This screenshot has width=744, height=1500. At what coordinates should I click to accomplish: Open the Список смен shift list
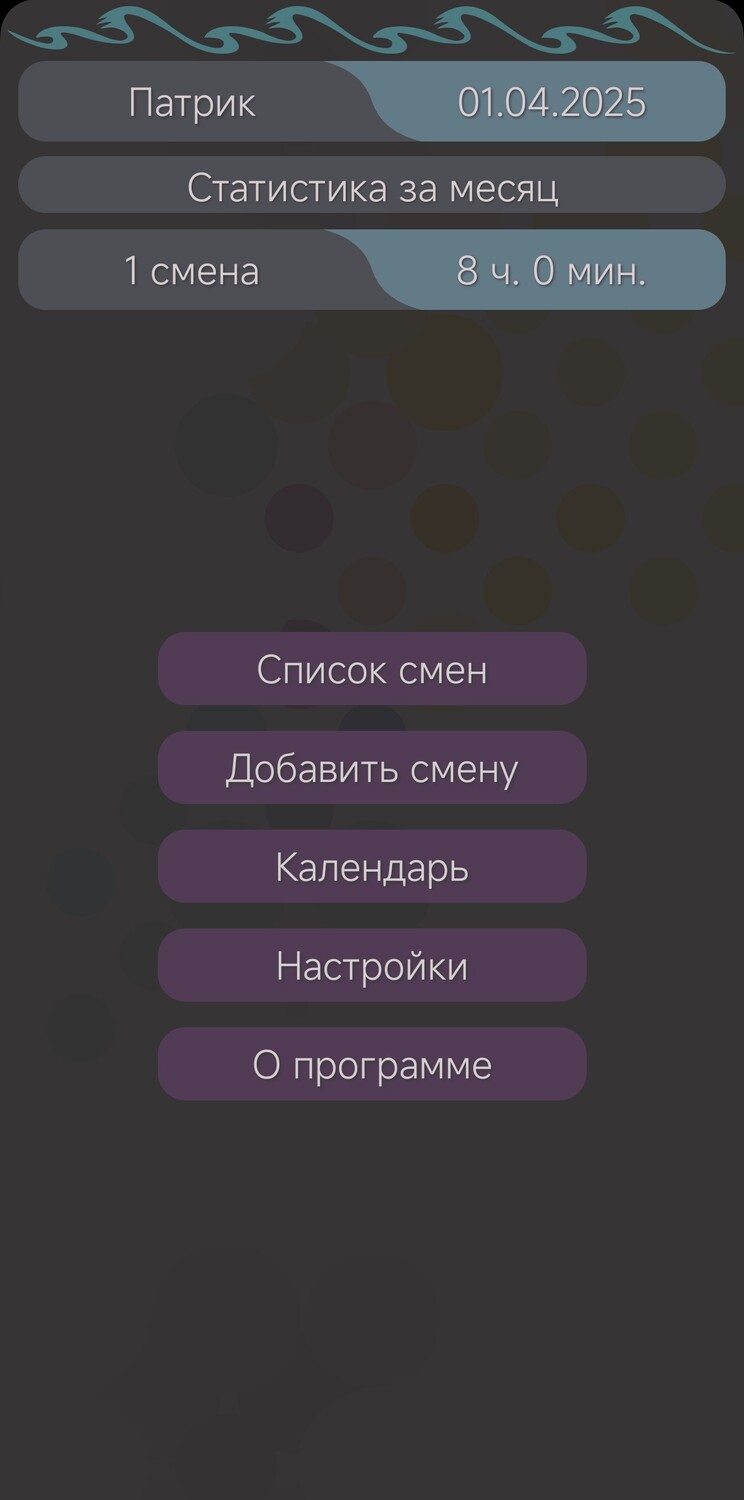[372, 669]
